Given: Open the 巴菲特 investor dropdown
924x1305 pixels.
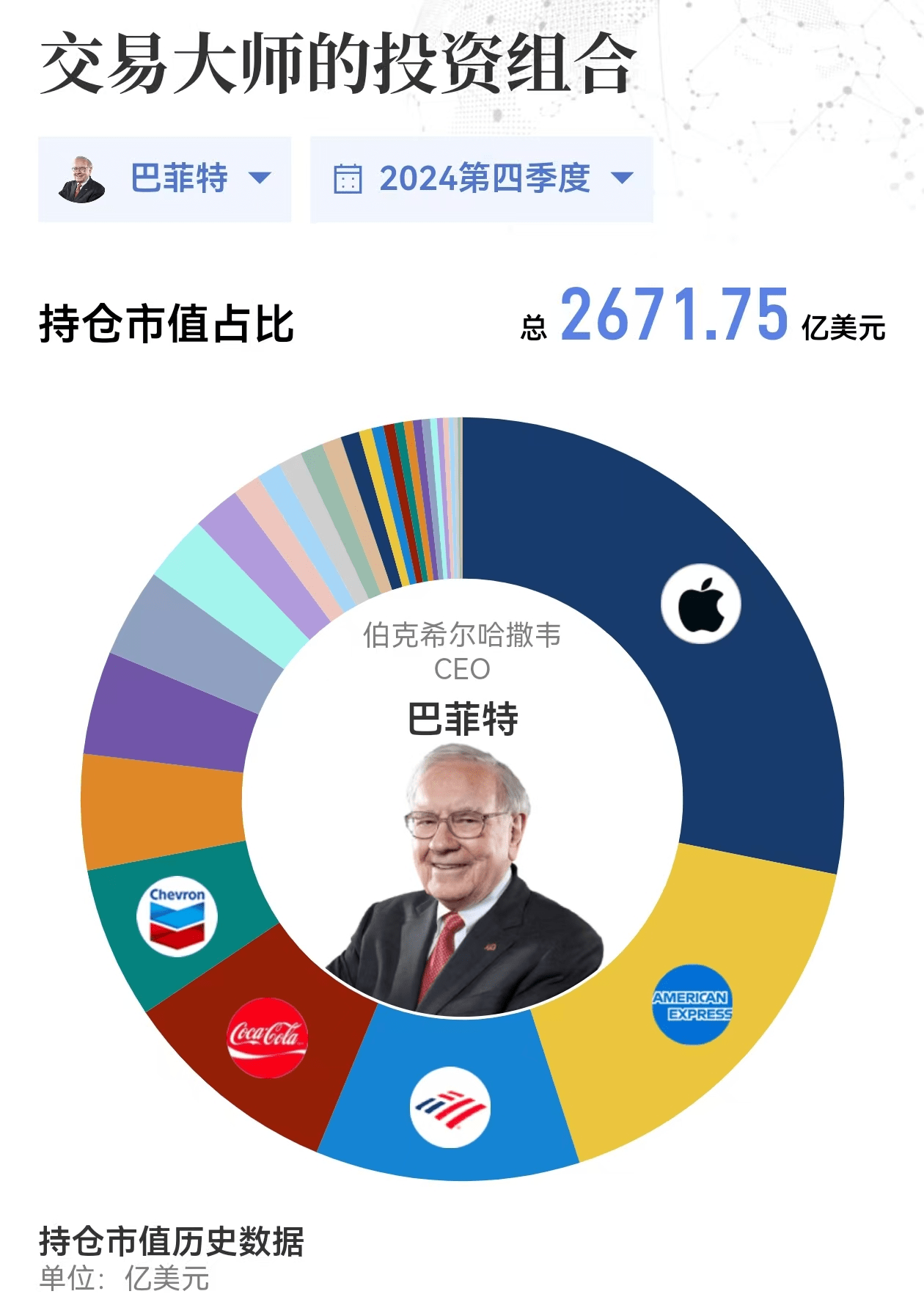Looking at the screenshot, I should pos(165,178).
